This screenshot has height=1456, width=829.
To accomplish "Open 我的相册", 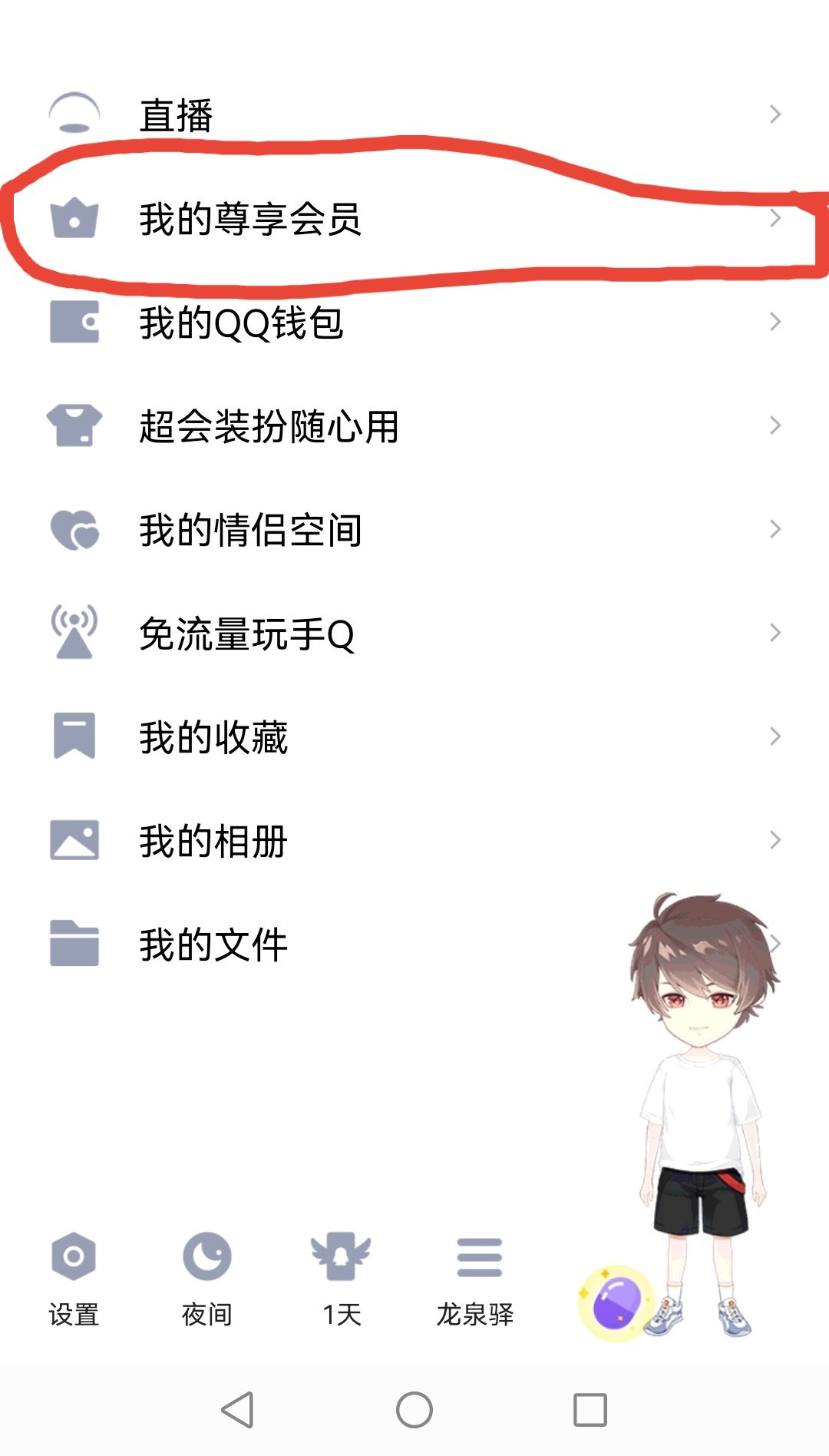I will coord(414,840).
